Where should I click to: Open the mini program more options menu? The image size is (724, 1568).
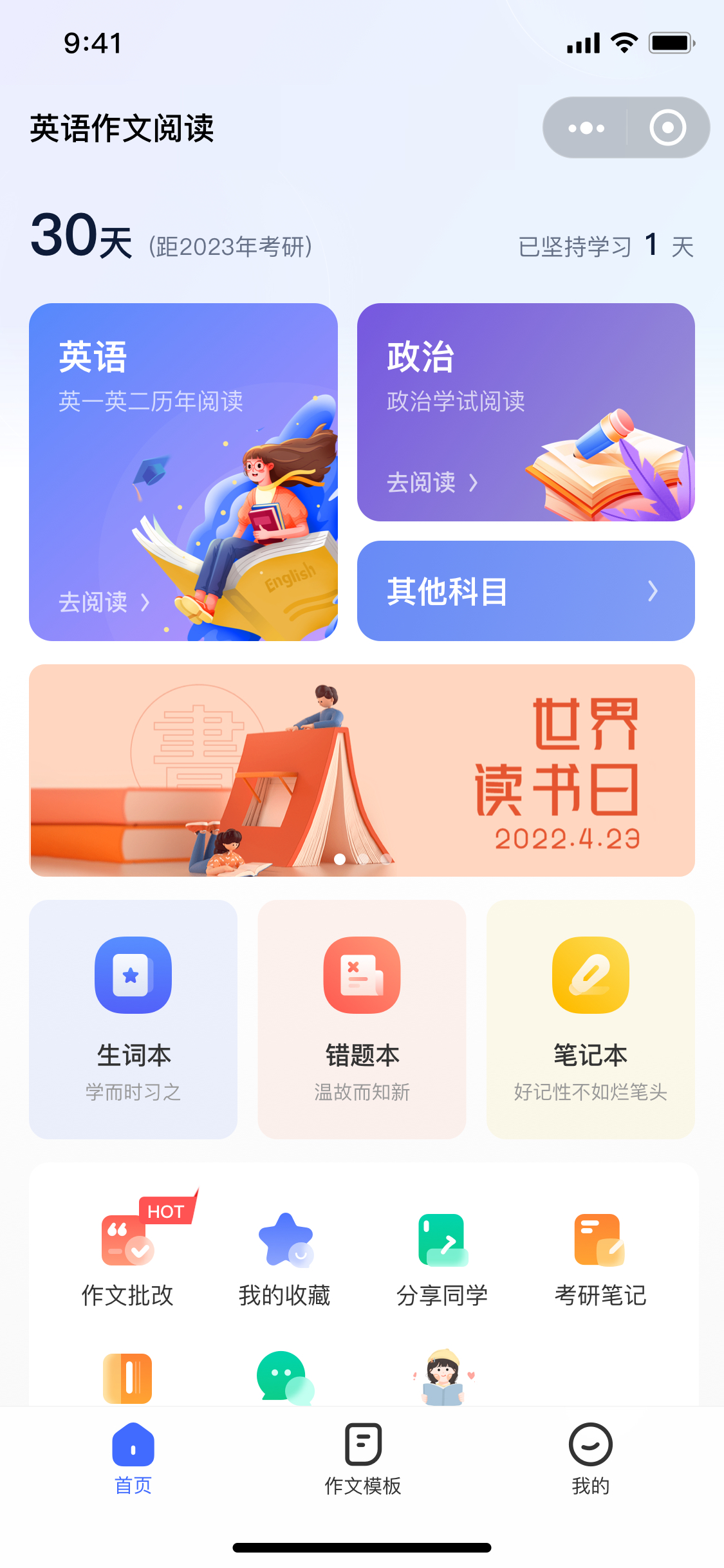click(x=586, y=128)
